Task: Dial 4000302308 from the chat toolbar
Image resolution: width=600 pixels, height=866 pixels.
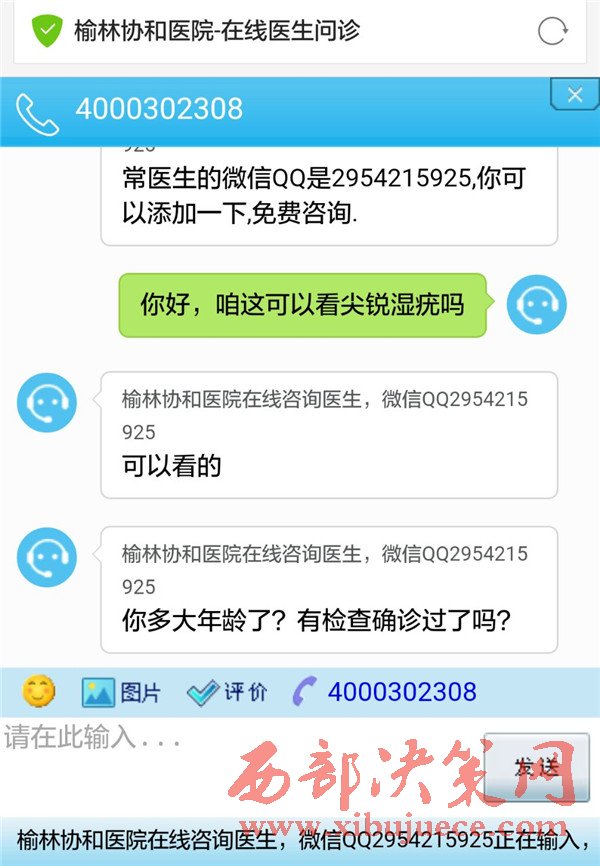Action: pyautogui.click(x=386, y=692)
